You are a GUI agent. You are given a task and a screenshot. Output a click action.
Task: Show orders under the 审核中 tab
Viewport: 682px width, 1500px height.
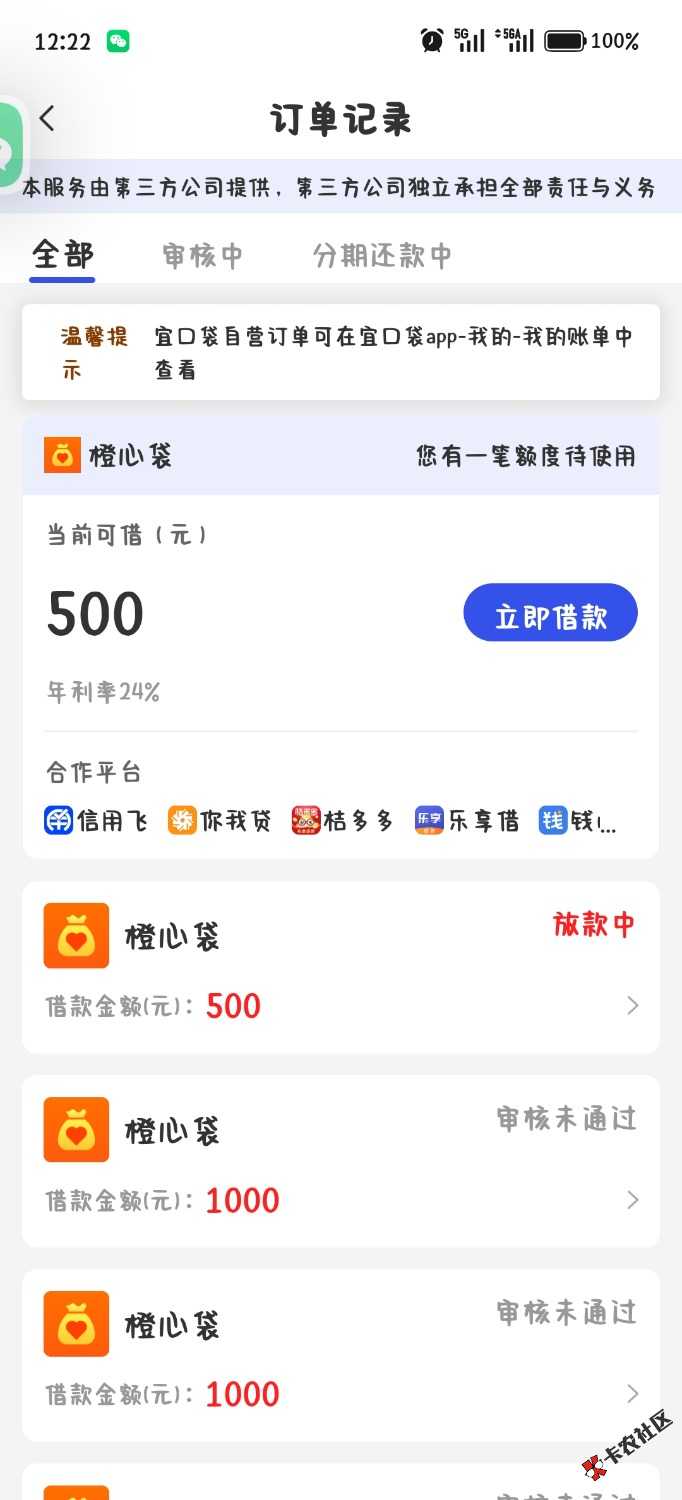pyautogui.click(x=202, y=256)
